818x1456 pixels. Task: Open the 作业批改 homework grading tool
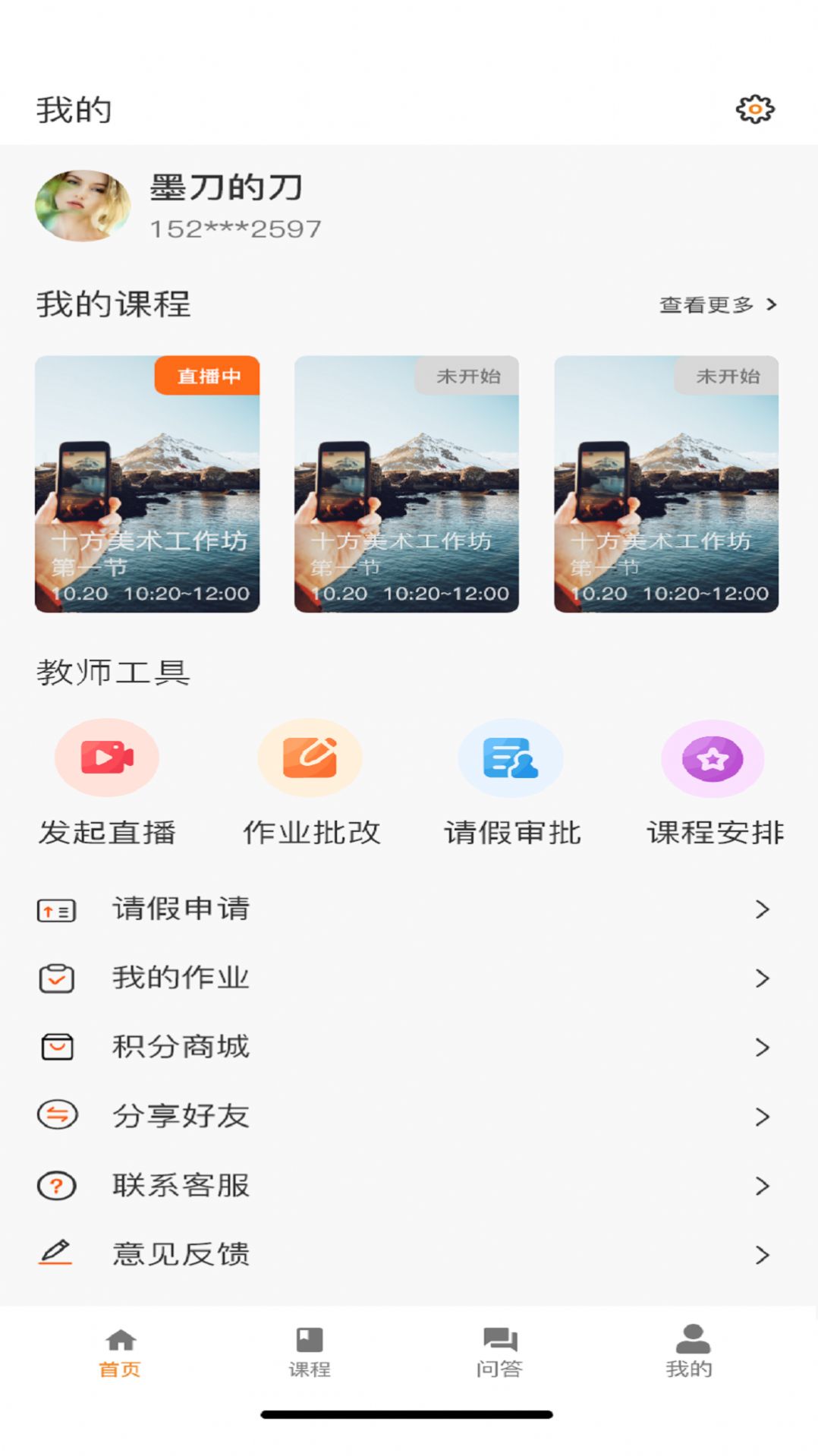(x=308, y=758)
